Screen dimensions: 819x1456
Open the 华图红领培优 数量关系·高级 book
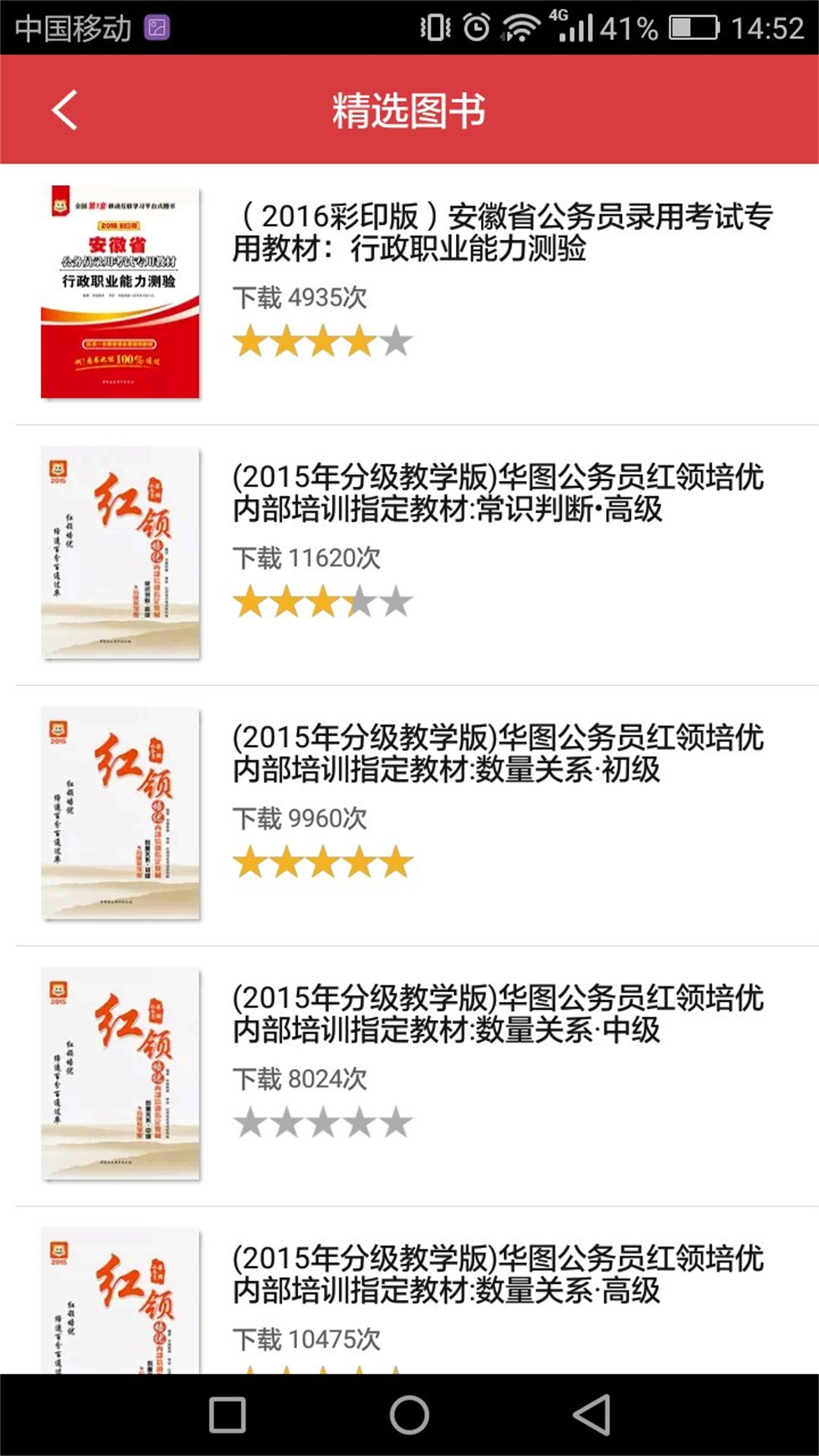click(497, 1274)
